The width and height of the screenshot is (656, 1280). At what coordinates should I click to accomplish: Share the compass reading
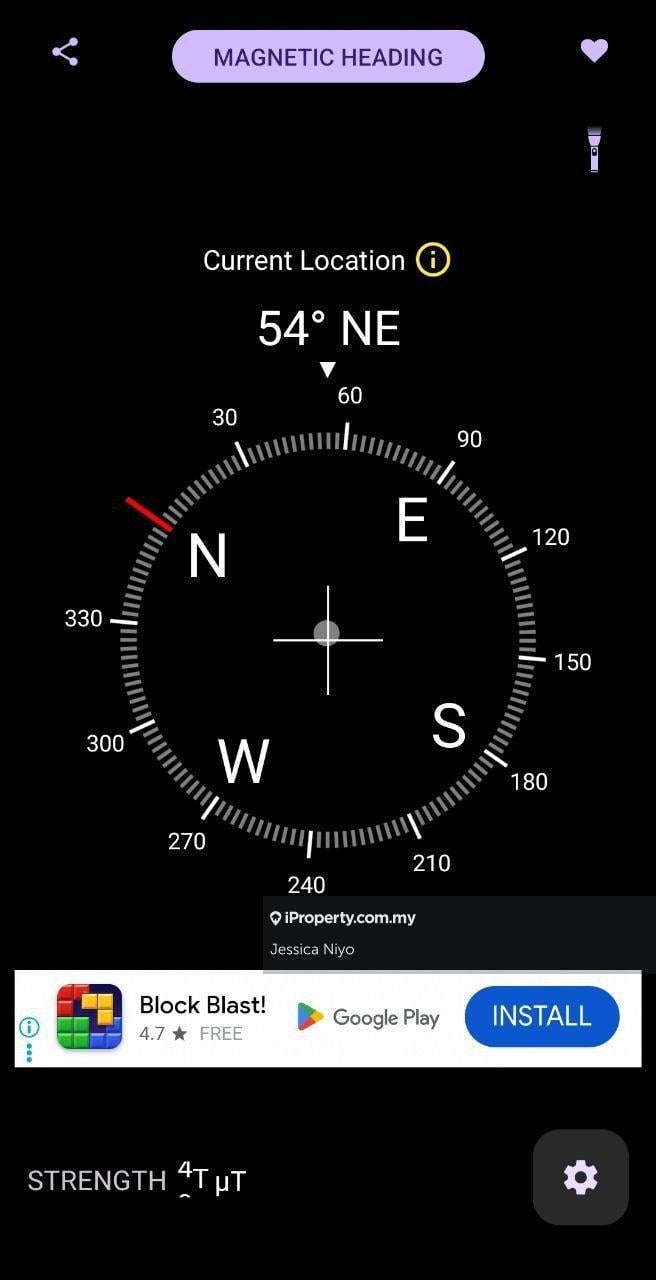coord(65,52)
